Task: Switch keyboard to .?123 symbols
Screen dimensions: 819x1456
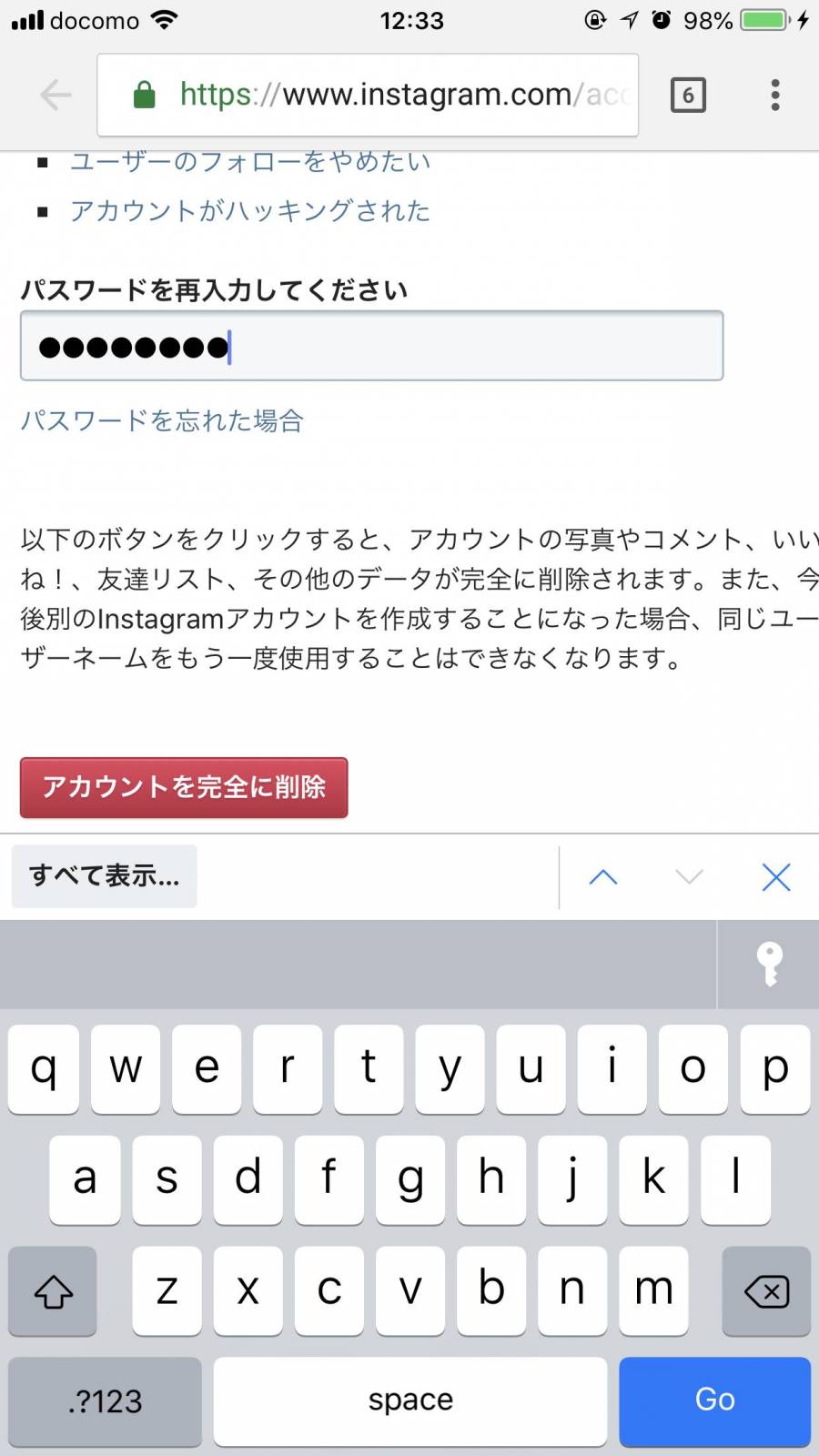Action: tap(105, 1401)
